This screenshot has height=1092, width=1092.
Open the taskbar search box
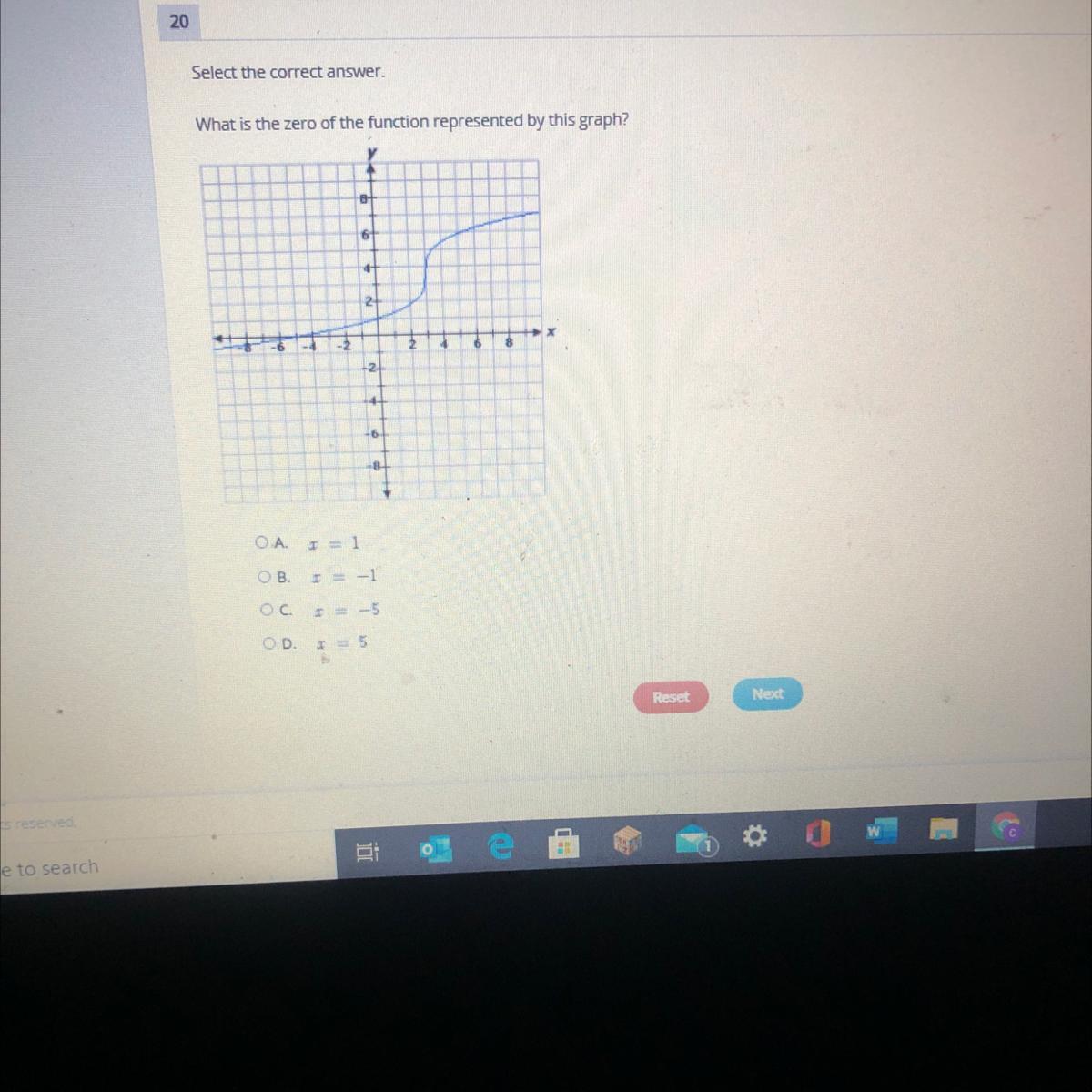50,868
